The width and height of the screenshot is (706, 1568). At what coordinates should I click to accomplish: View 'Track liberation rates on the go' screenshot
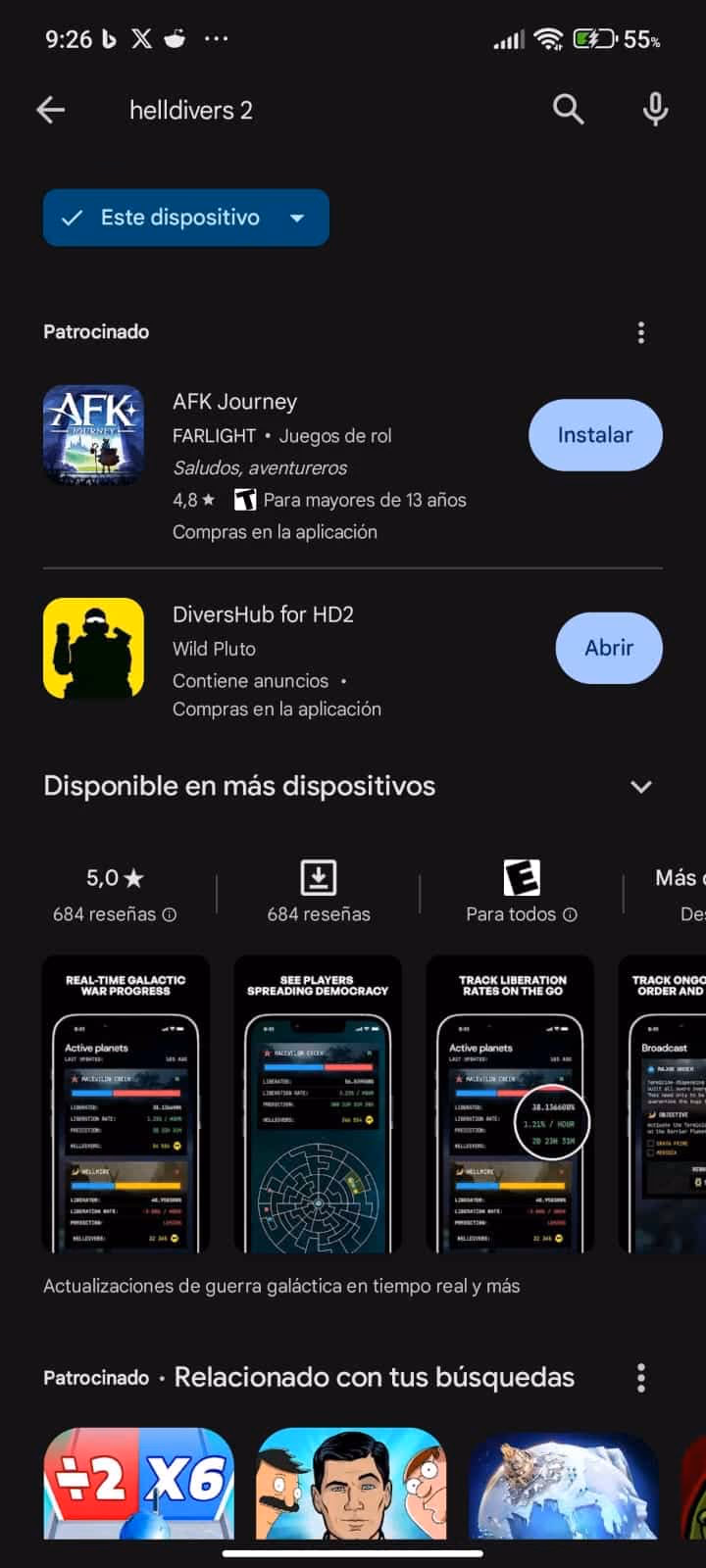click(x=510, y=1103)
